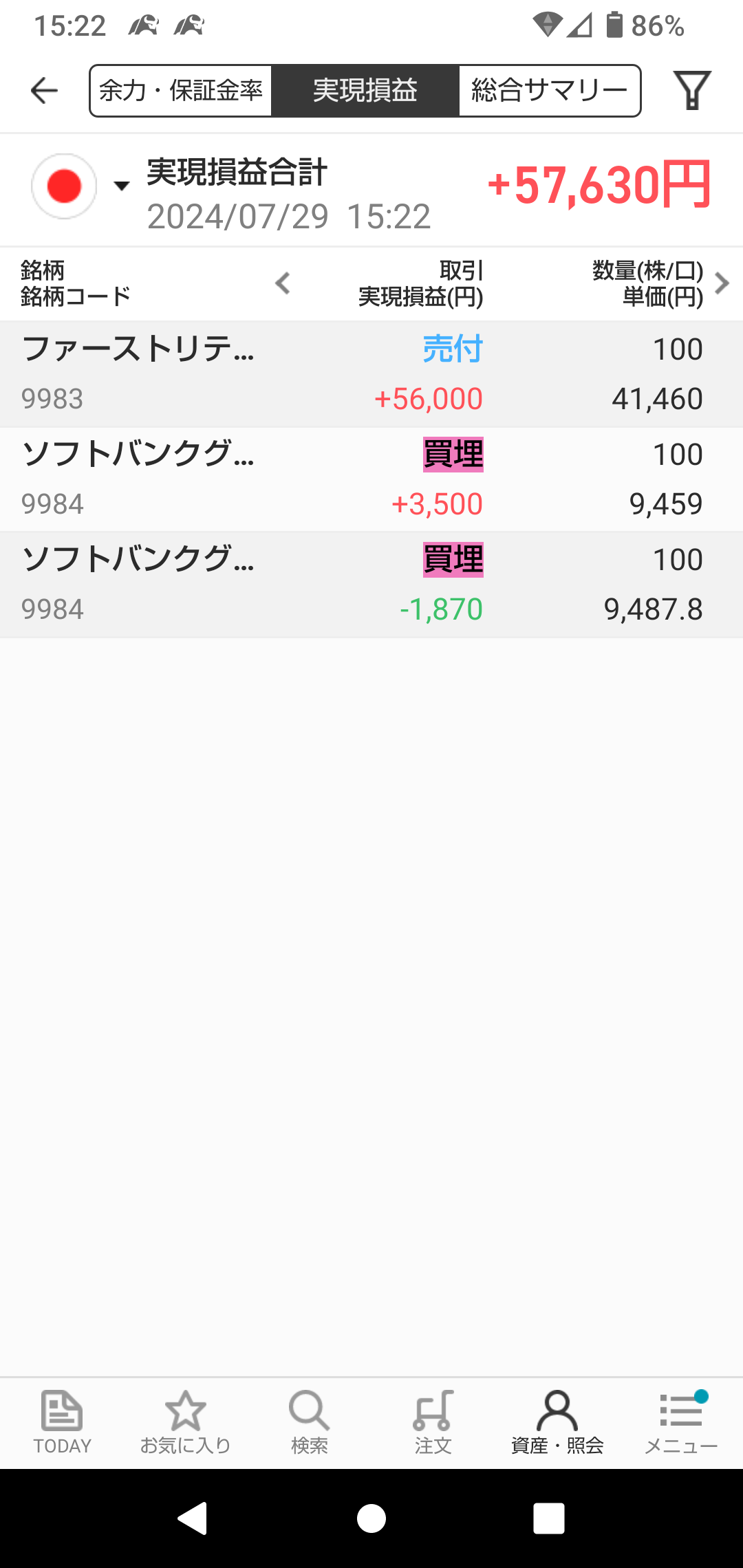
Task: Open the メニュー tab
Action: 681,1422
